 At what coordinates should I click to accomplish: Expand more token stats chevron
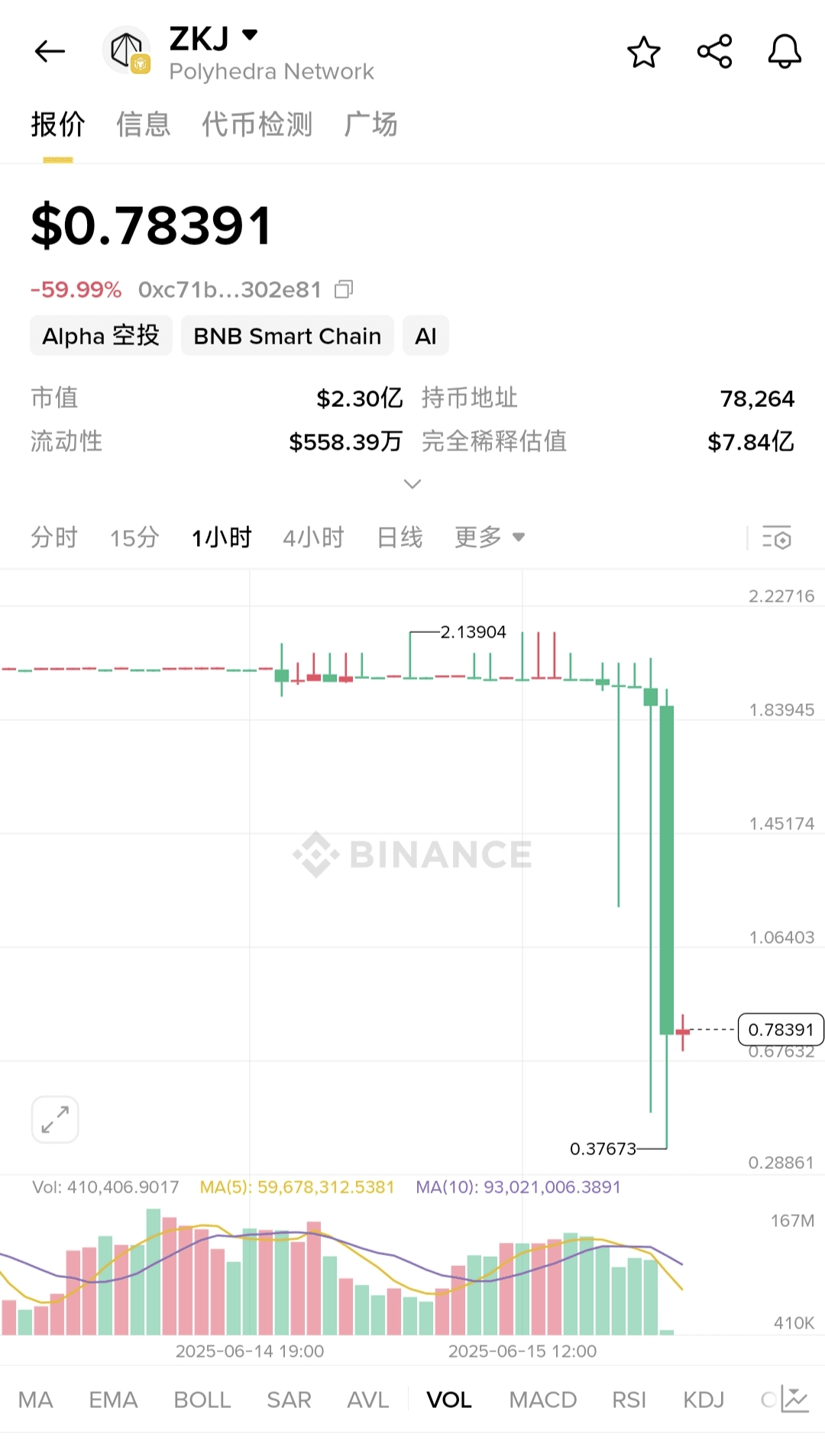pos(412,484)
